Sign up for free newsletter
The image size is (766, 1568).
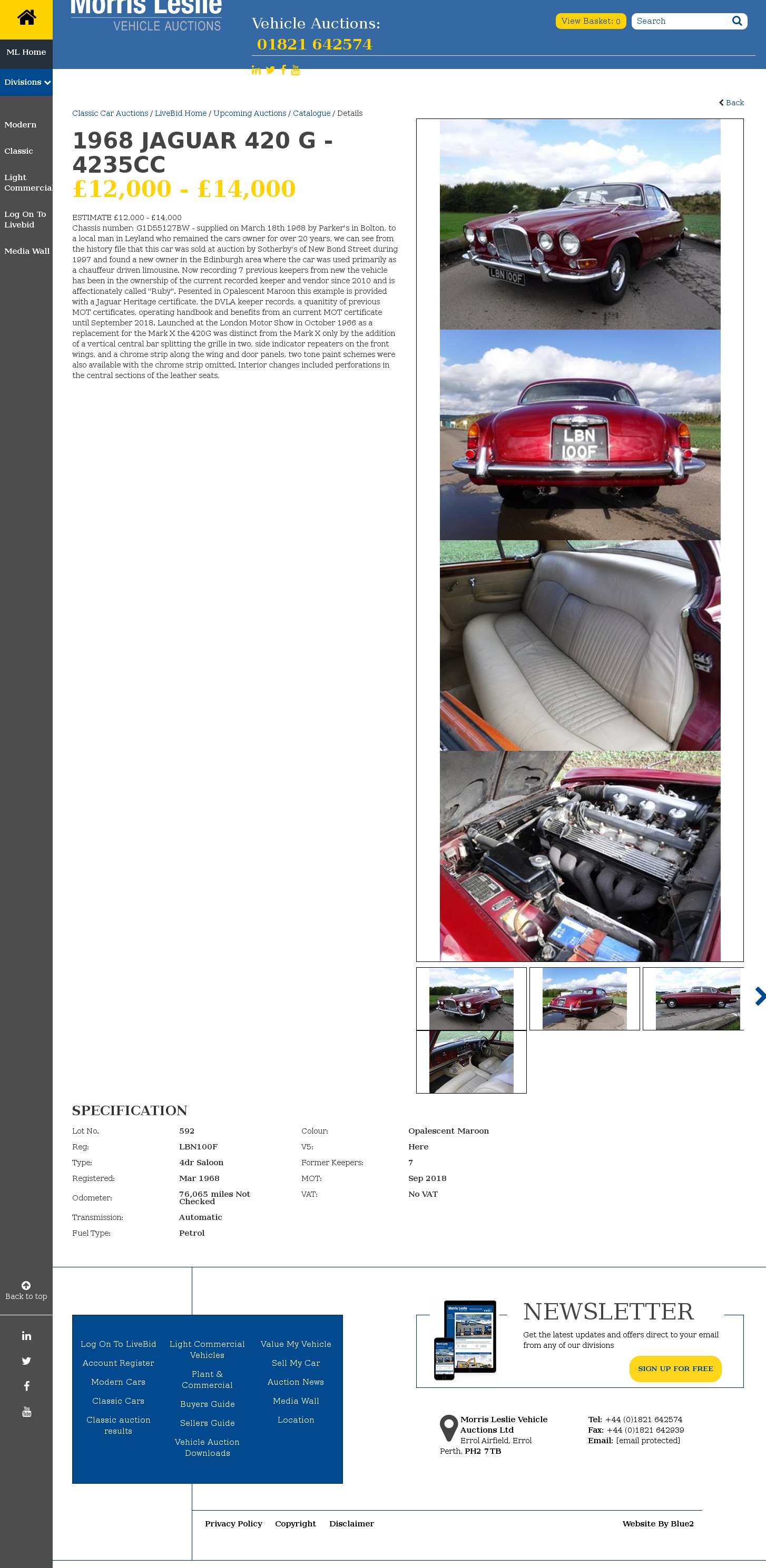(675, 1368)
